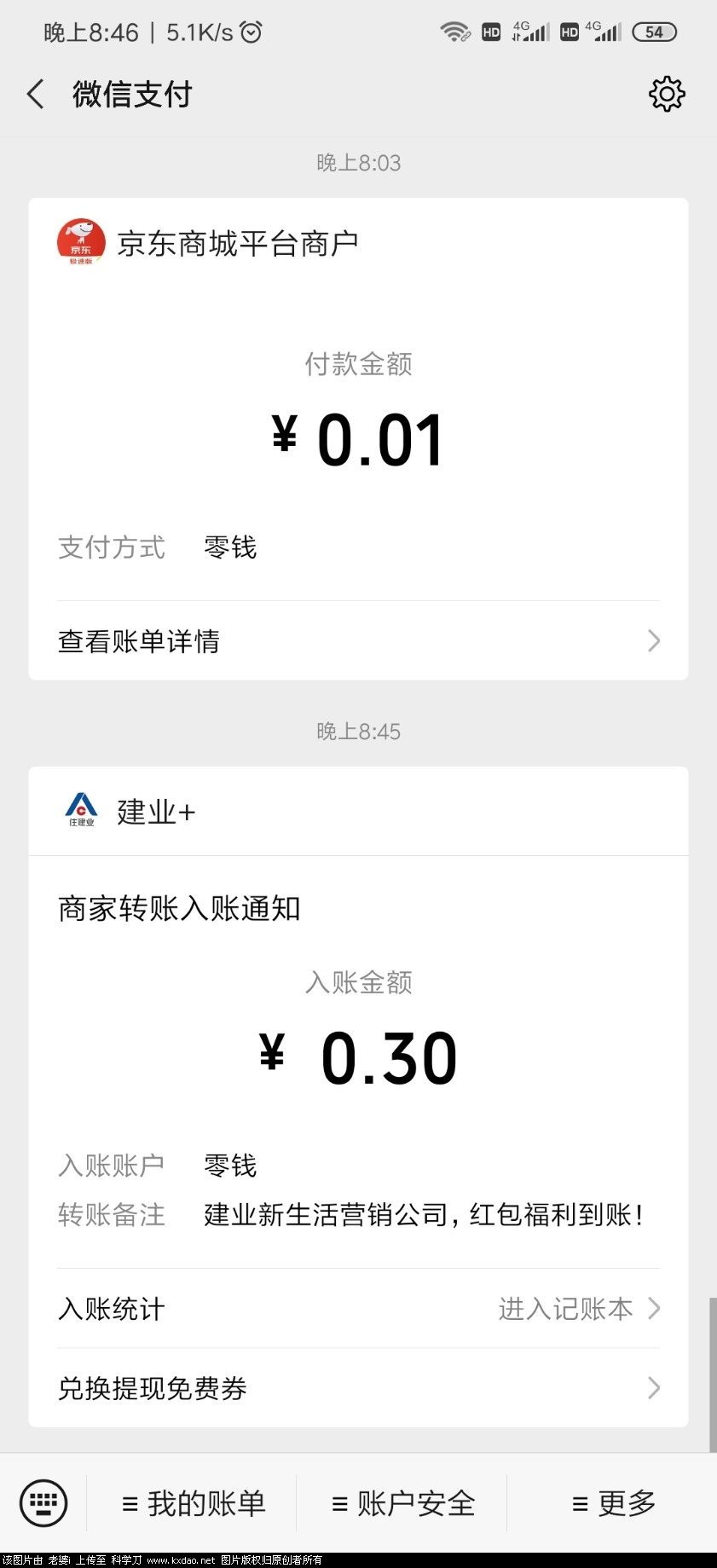Expand 查看账单详情 via its chevron
This screenshot has width=717, height=1568.
click(652, 640)
